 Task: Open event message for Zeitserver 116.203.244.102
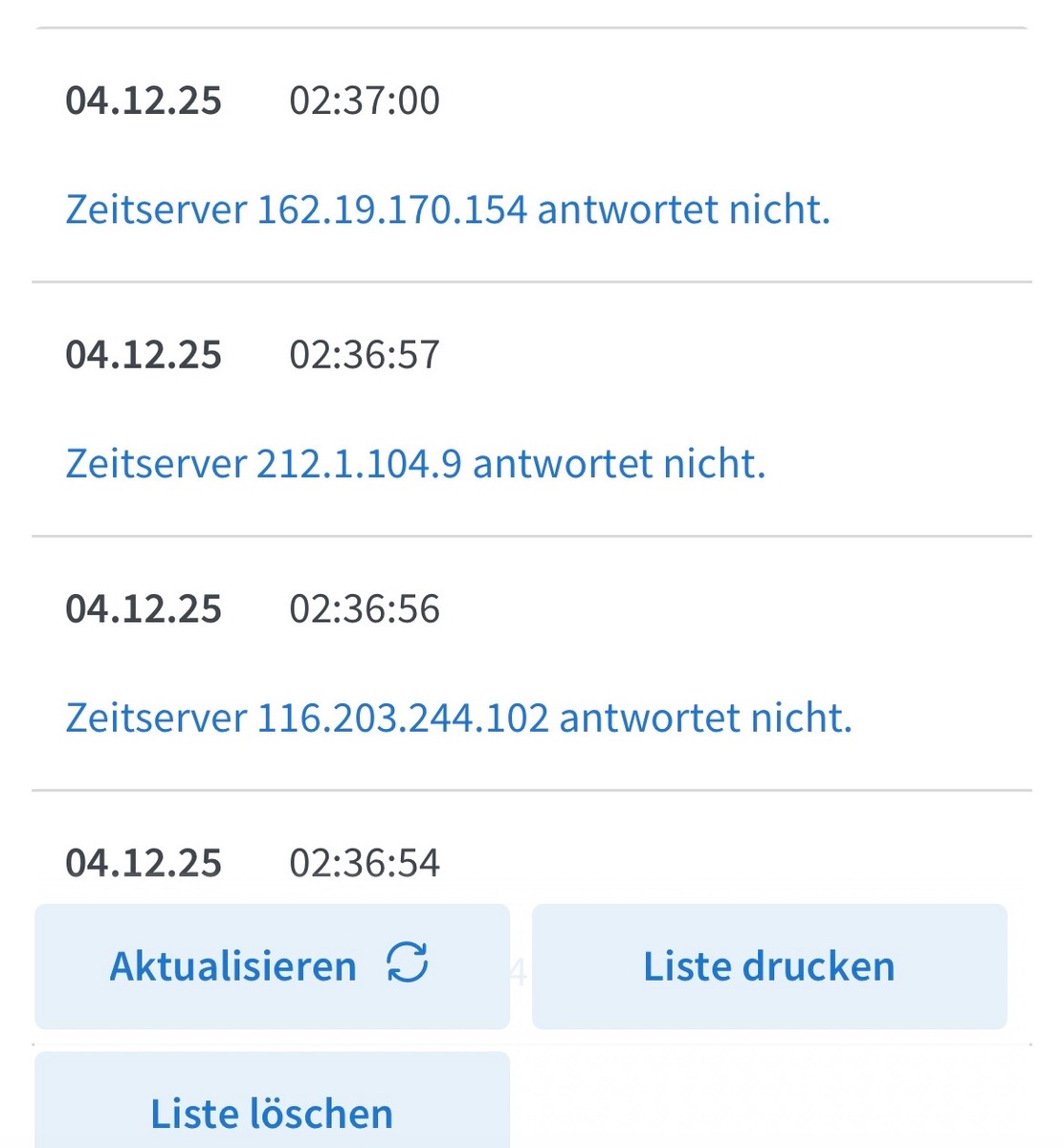tap(458, 718)
